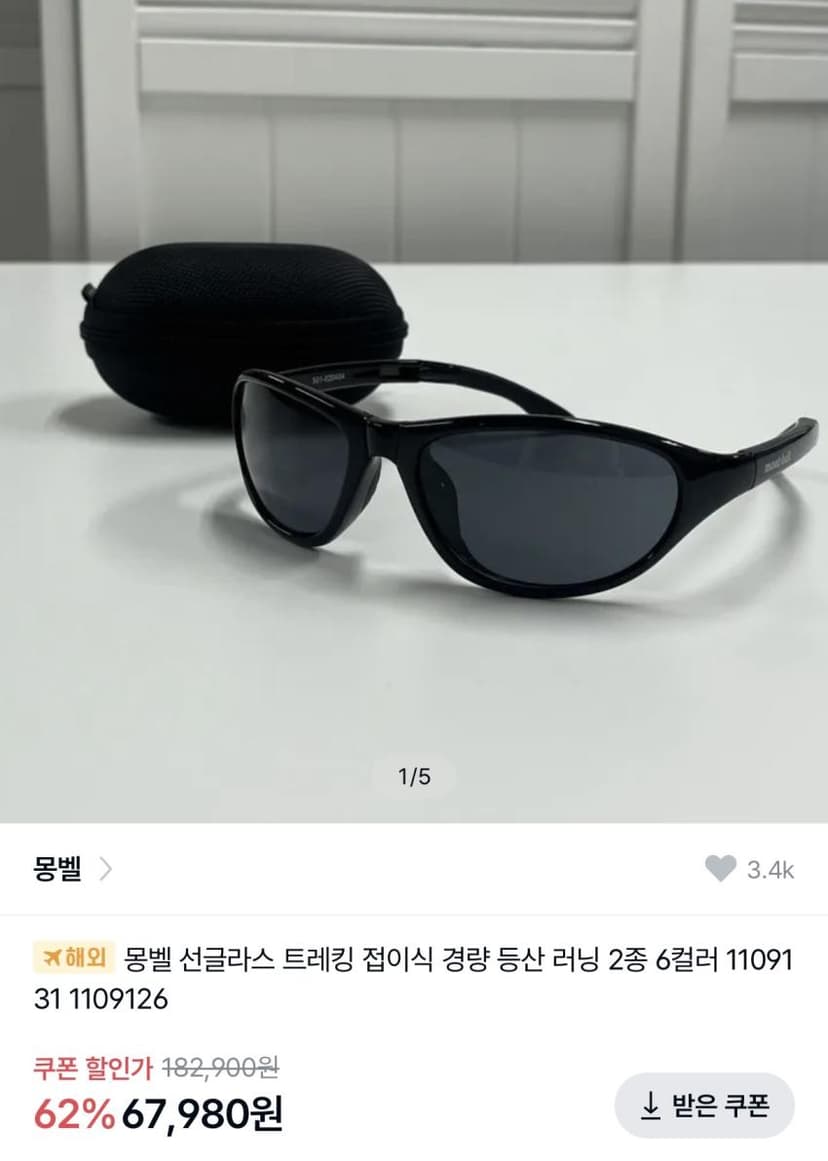This screenshot has width=828, height=1161.
Task: Open the sunglasses product photo
Action: click(x=414, y=411)
